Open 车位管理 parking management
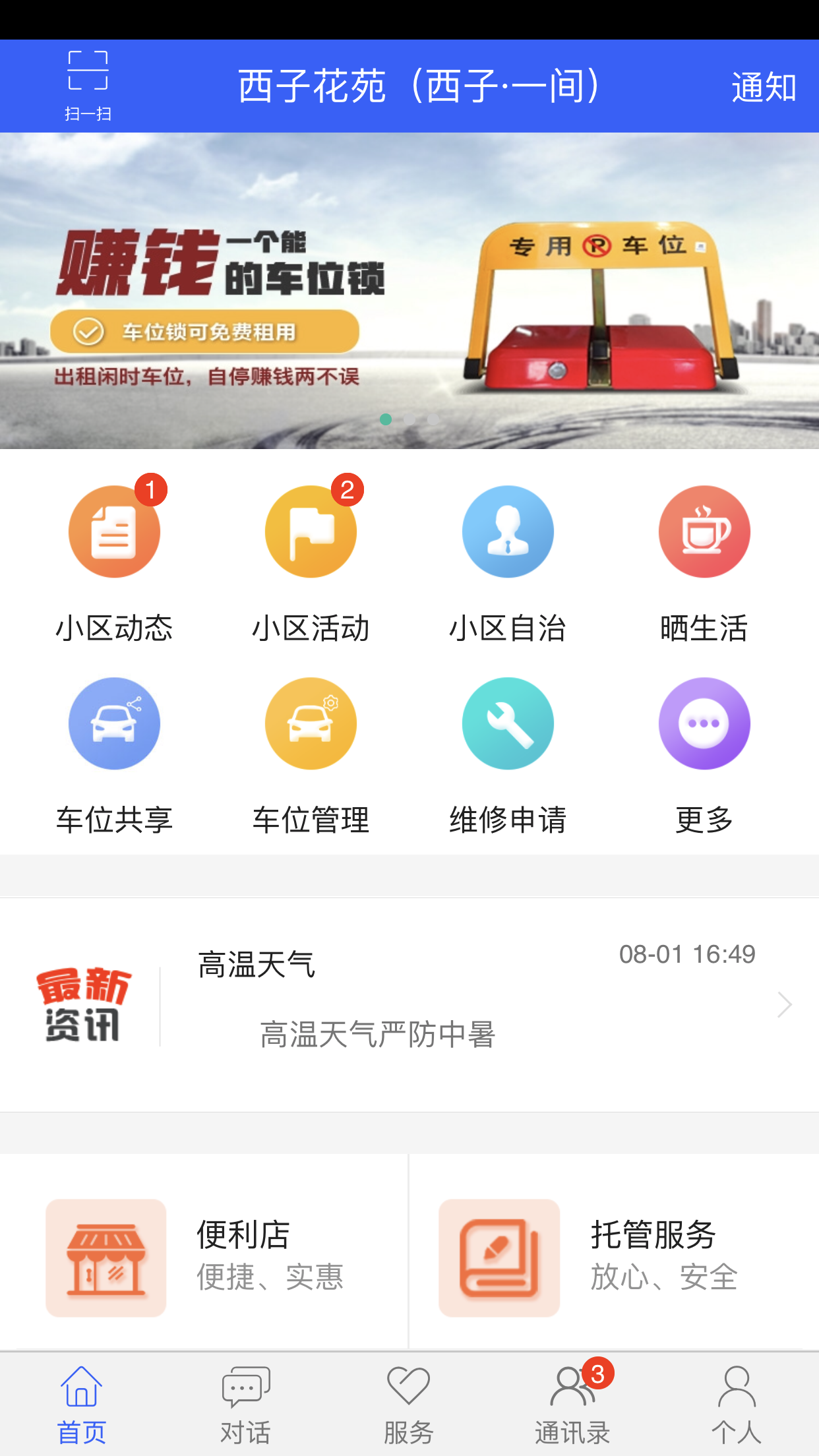This screenshot has height=1456, width=819. point(311,755)
